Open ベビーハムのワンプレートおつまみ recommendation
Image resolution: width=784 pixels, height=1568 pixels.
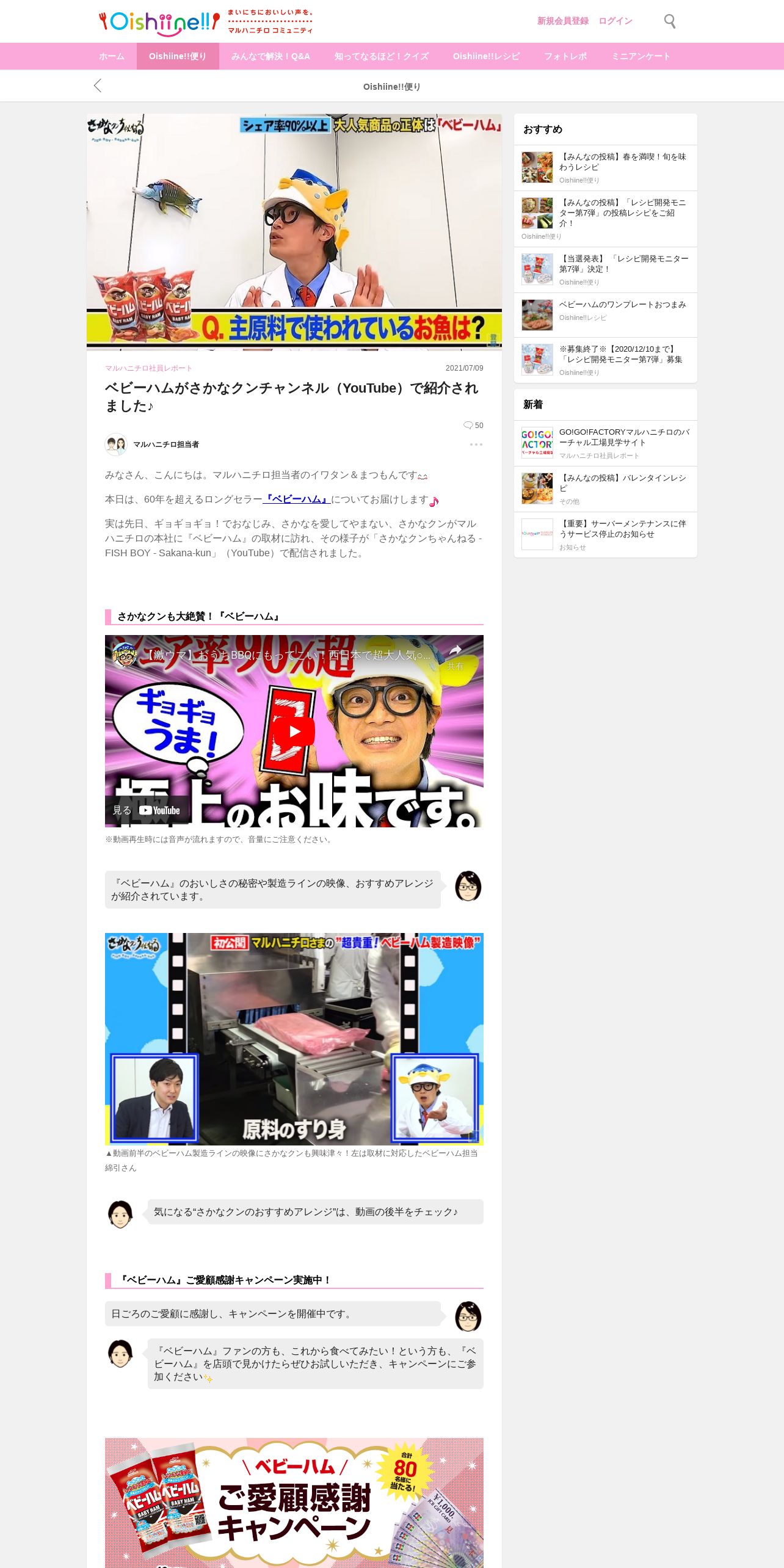pyautogui.click(x=606, y=315)
